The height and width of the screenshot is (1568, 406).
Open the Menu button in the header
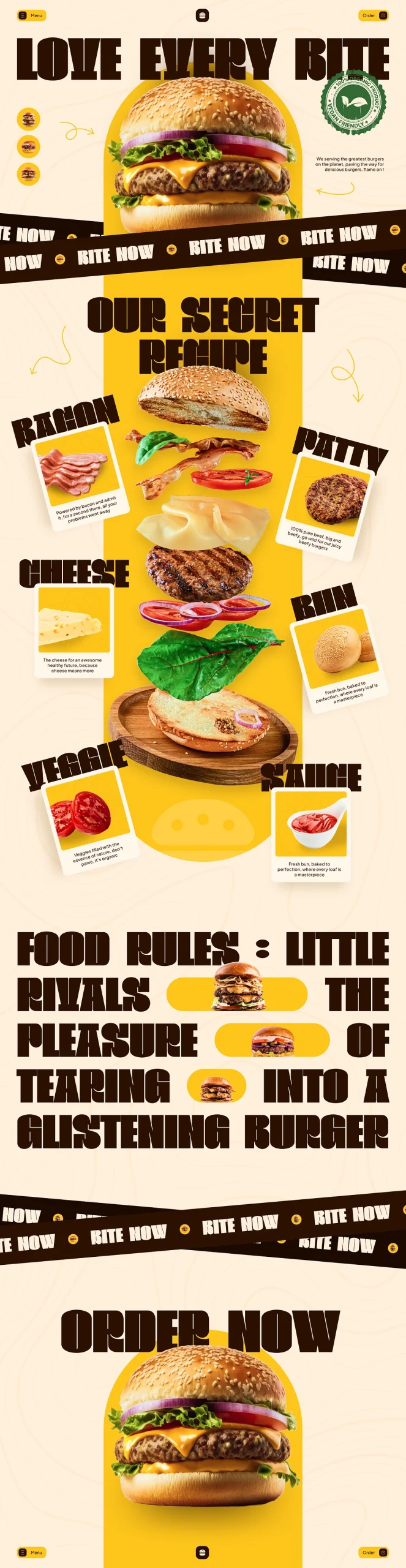31,15
